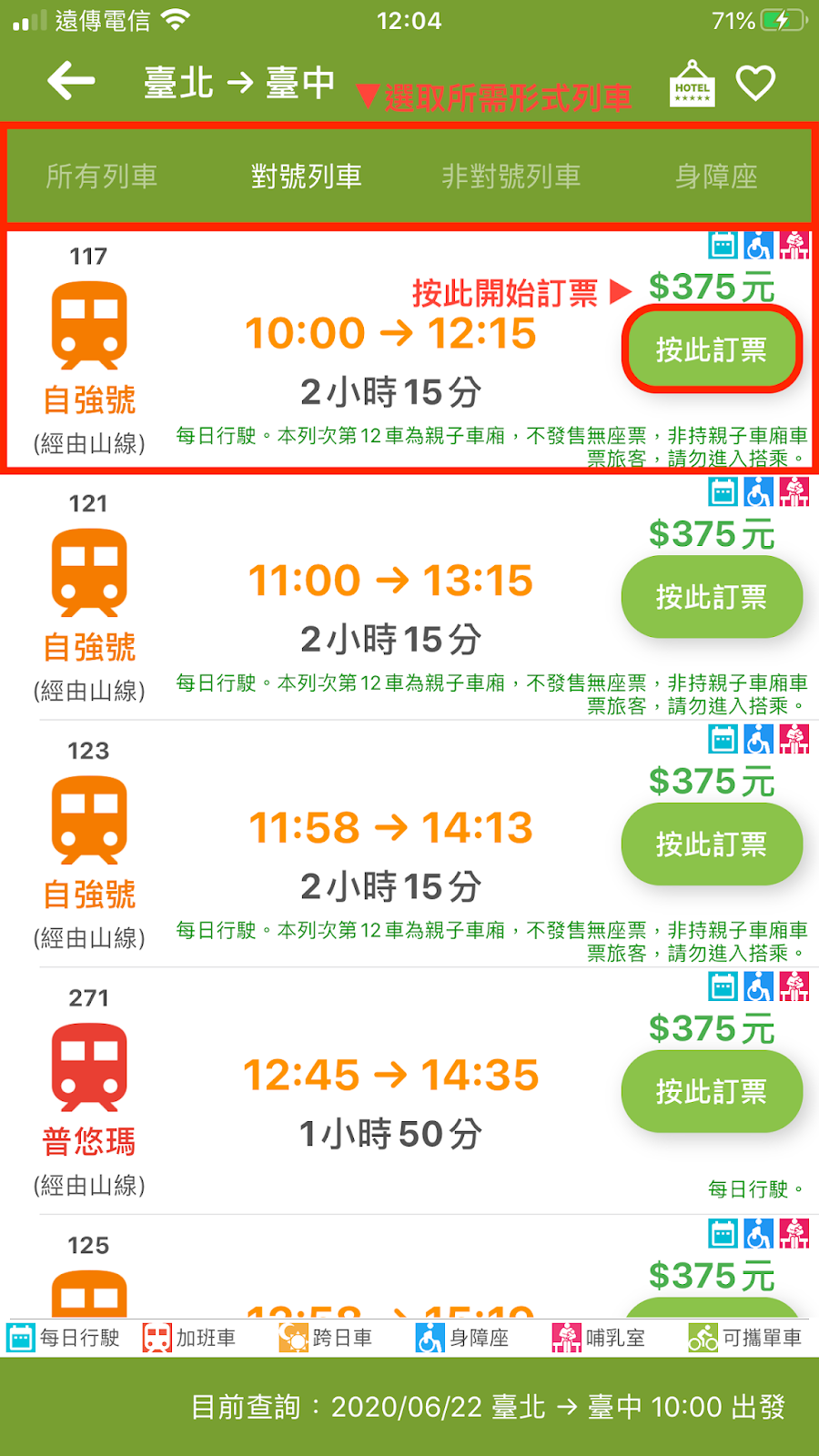Go back with the arrow icon
This screenshot has width=819, height=1456.
tap(71, 81)
